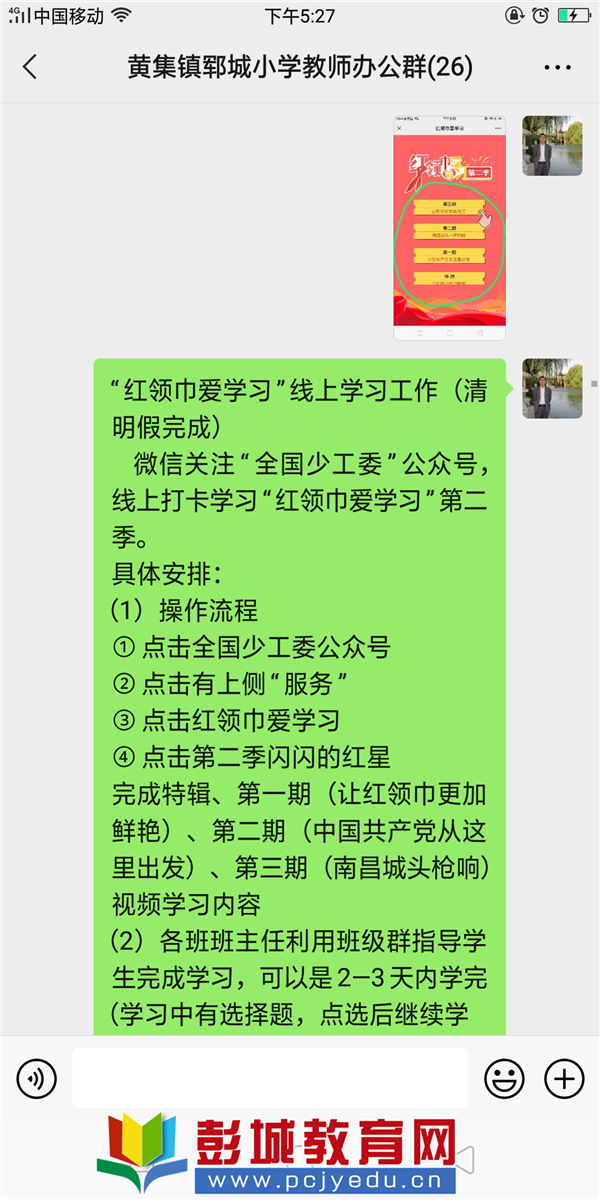Tap the avatar beside the green message
Viewport: 600px width, 1200px height.
tap(552, 388)
